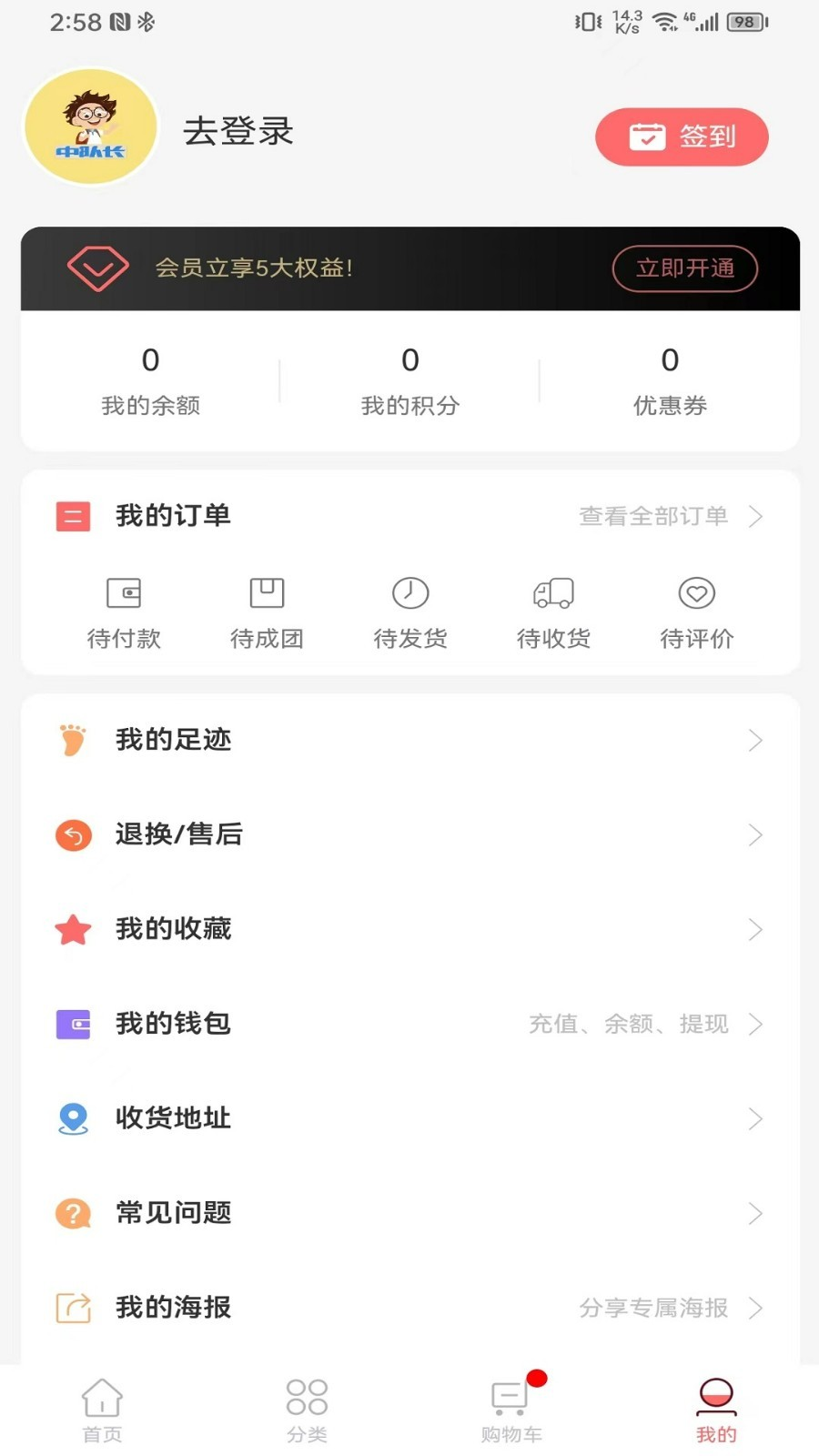
Task: Expand 我的海报 poster sharing options
Action: click(x=173, y=1308)
